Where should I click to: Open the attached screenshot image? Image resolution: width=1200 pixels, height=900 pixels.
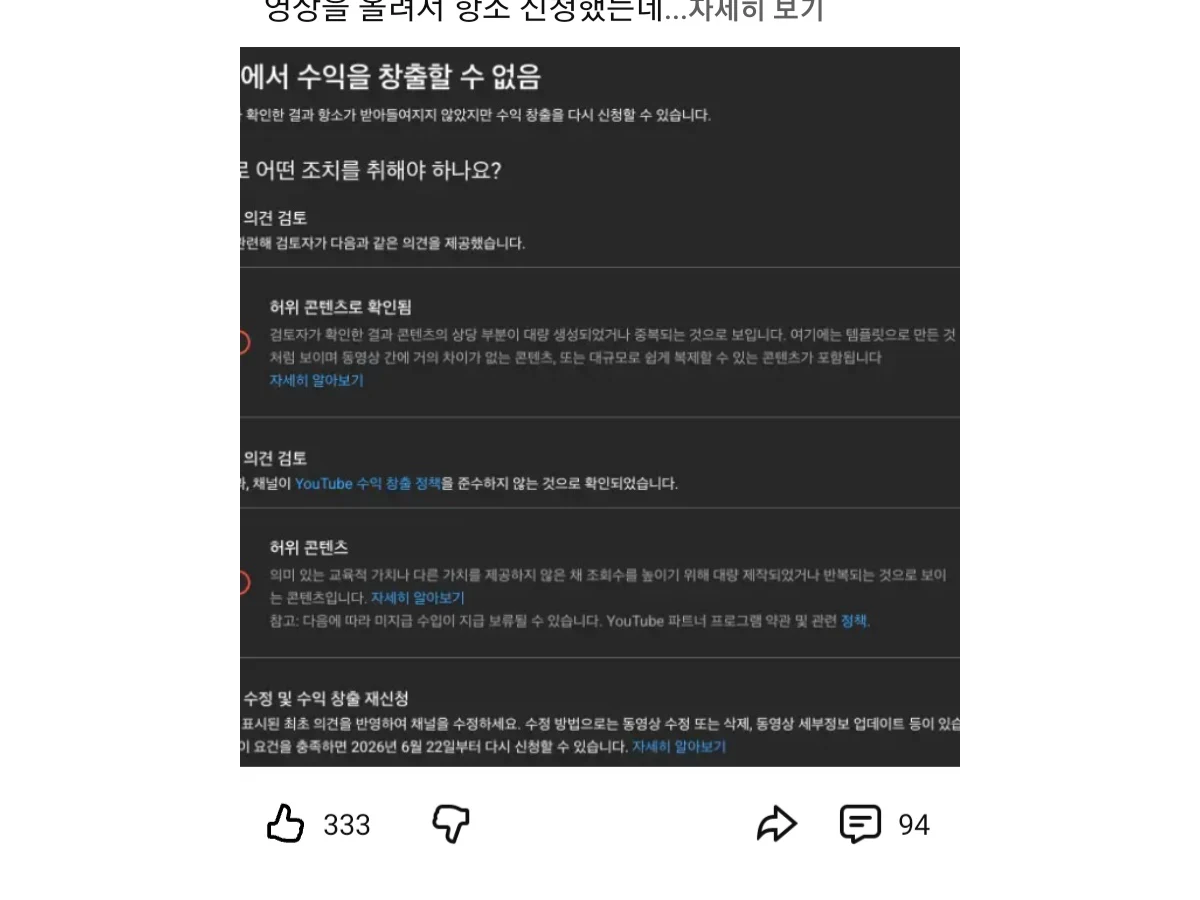pos(600,406)
